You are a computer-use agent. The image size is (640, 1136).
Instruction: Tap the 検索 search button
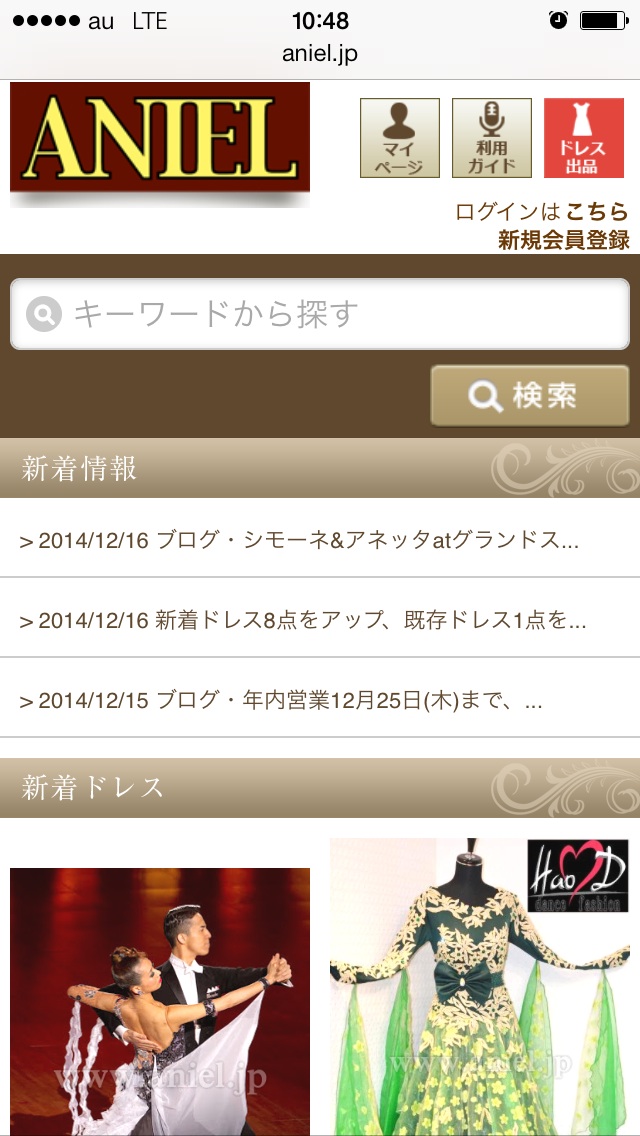point(530,396)
